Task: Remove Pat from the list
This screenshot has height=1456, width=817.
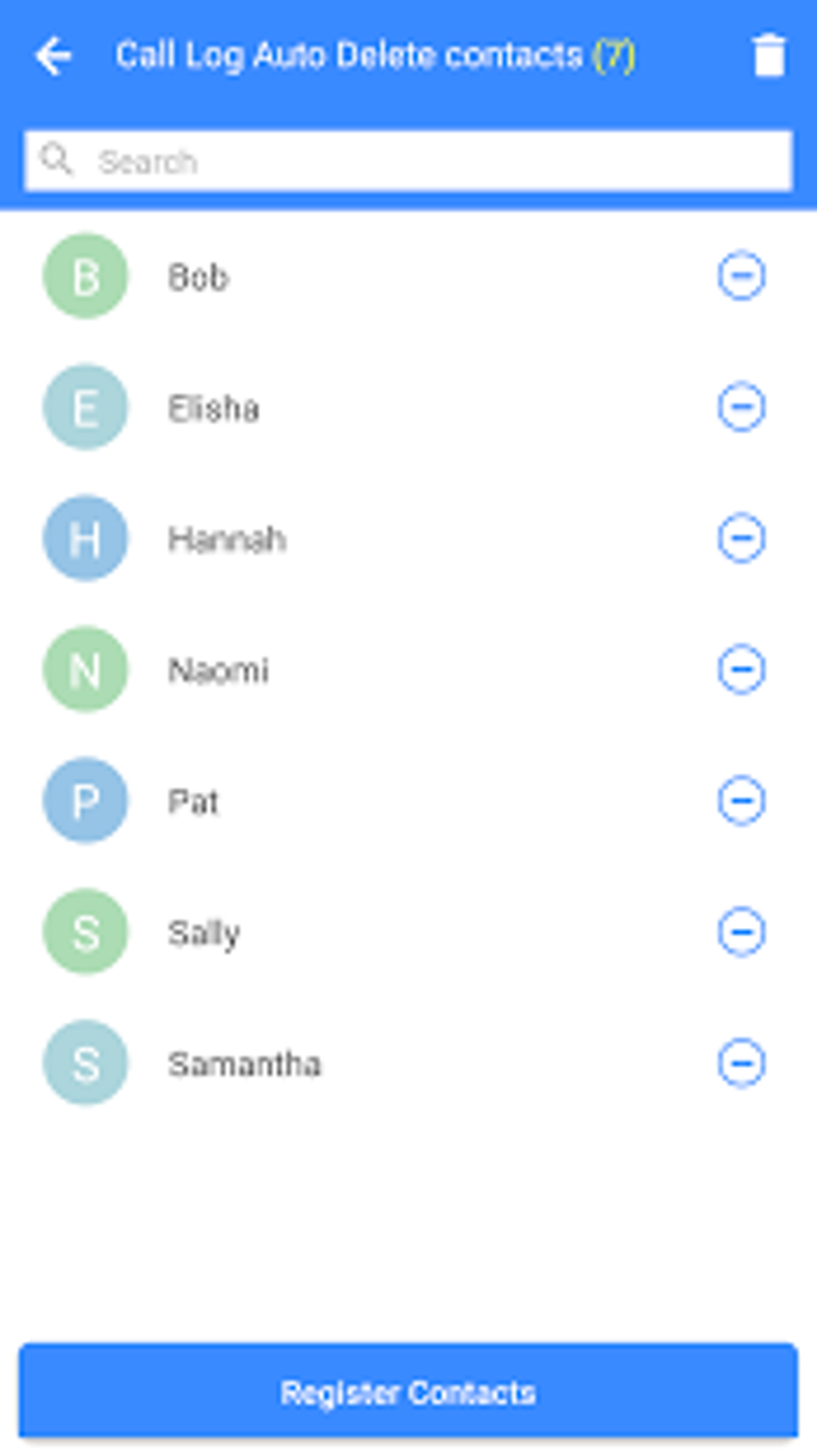Action: coord(741,801)
